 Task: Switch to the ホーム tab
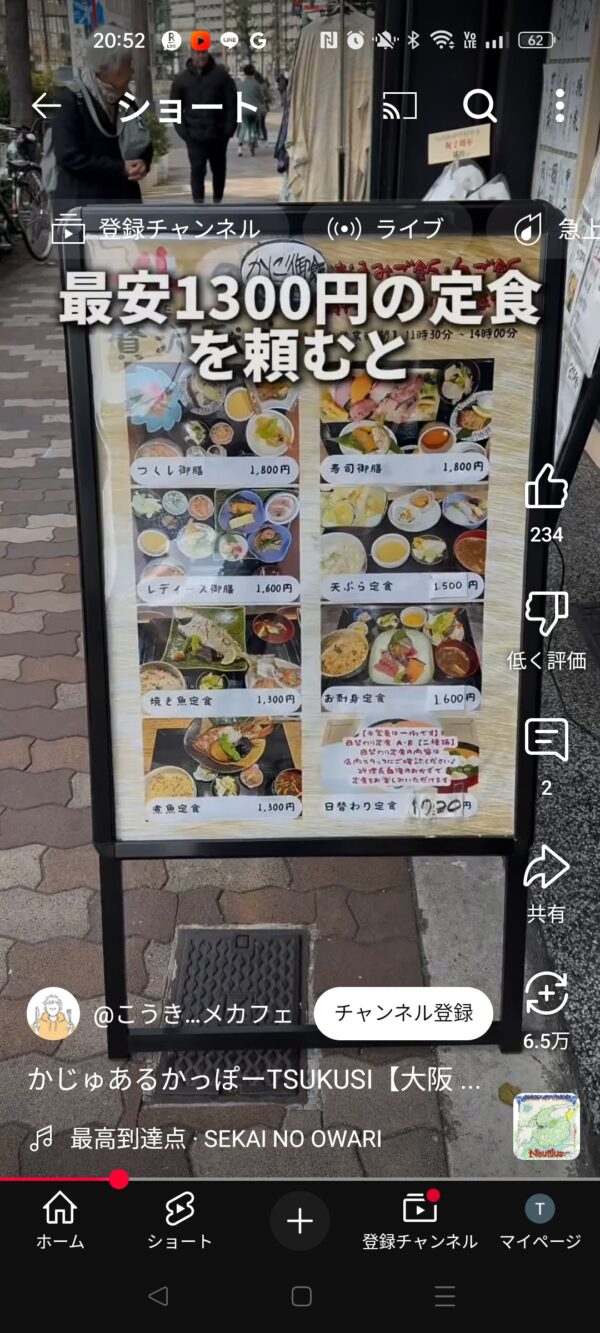click(x=60, y=1220)
